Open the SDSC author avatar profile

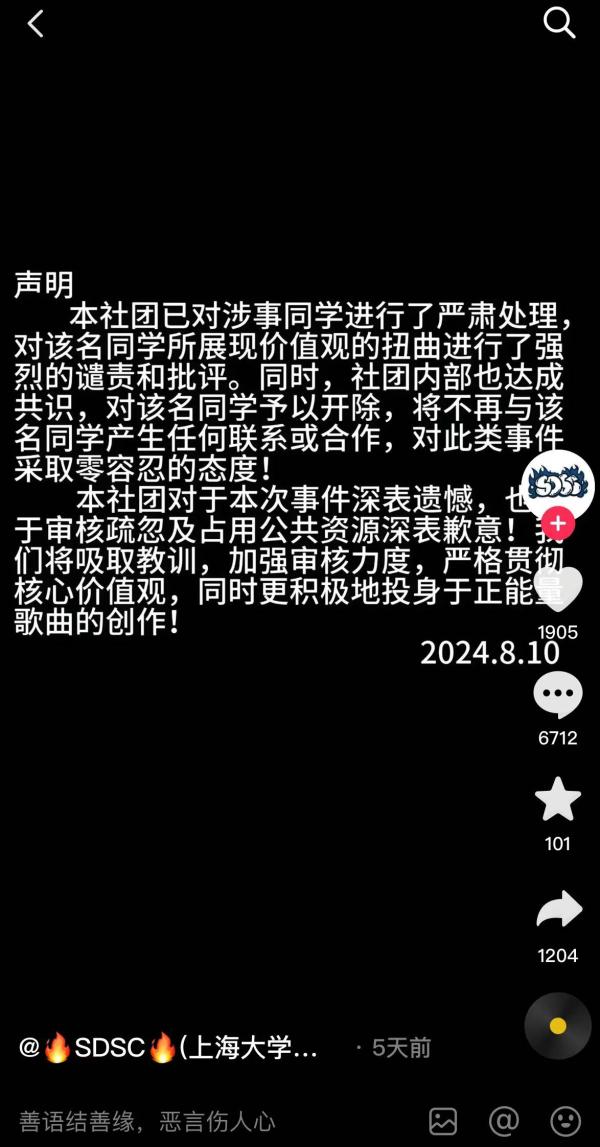coord(558,484)
